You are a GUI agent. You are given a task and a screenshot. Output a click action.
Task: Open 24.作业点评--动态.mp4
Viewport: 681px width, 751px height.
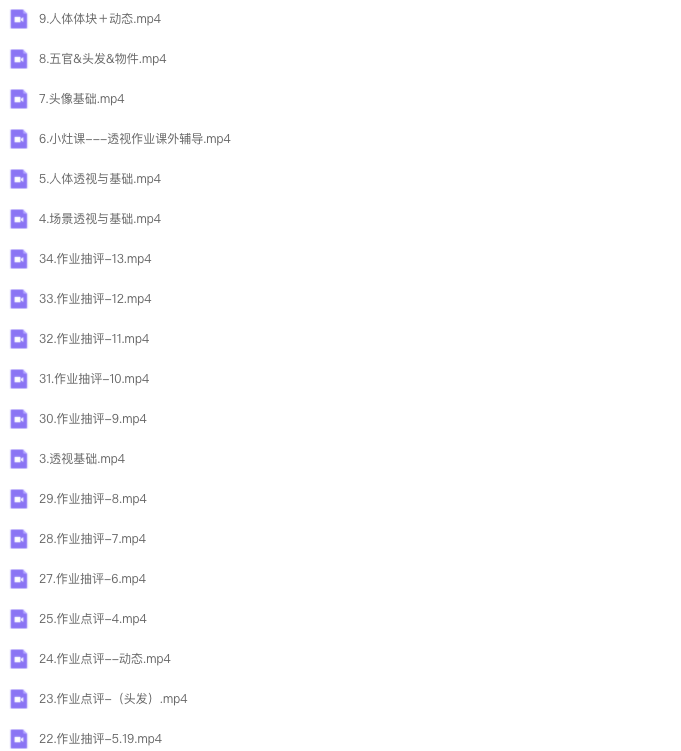104,659
